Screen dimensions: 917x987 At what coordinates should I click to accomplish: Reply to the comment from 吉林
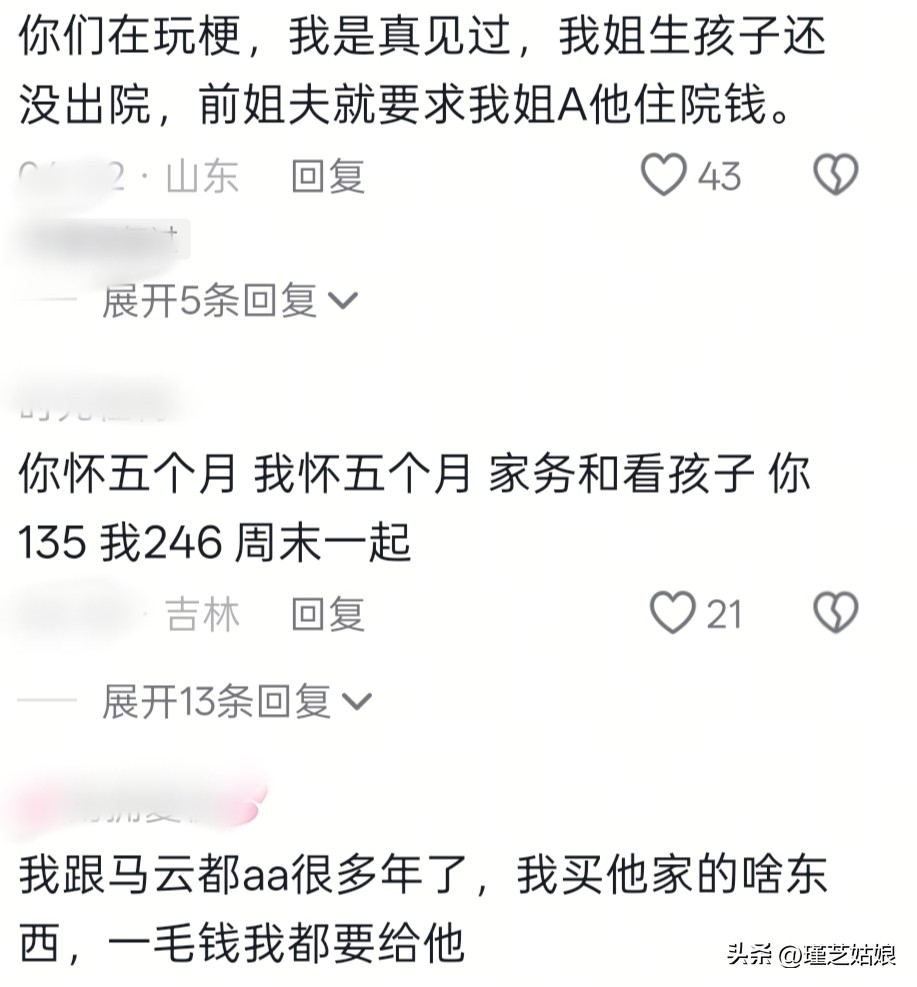328,614
